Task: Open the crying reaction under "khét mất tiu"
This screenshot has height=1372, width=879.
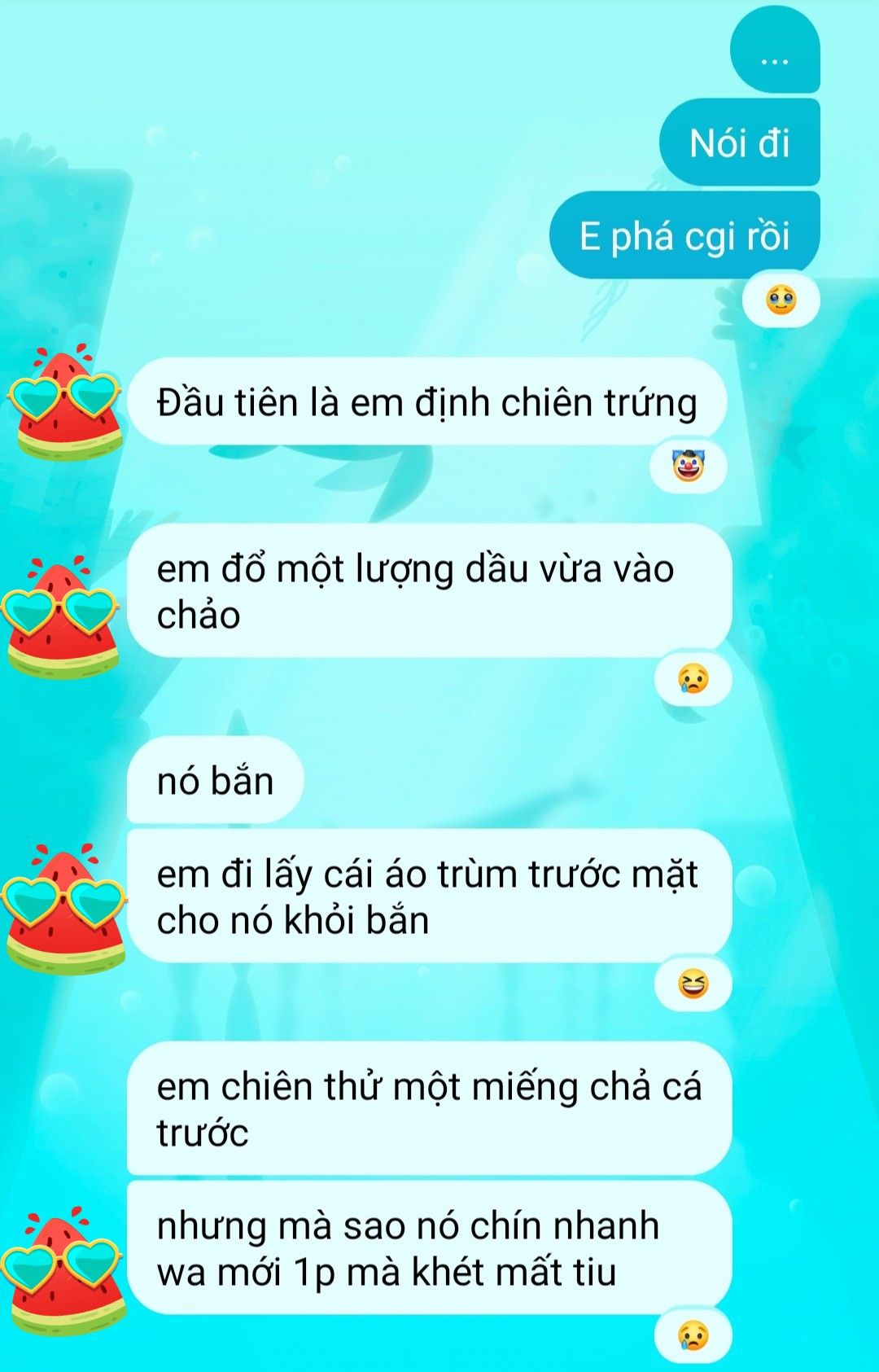Action: coord(693,1336)
